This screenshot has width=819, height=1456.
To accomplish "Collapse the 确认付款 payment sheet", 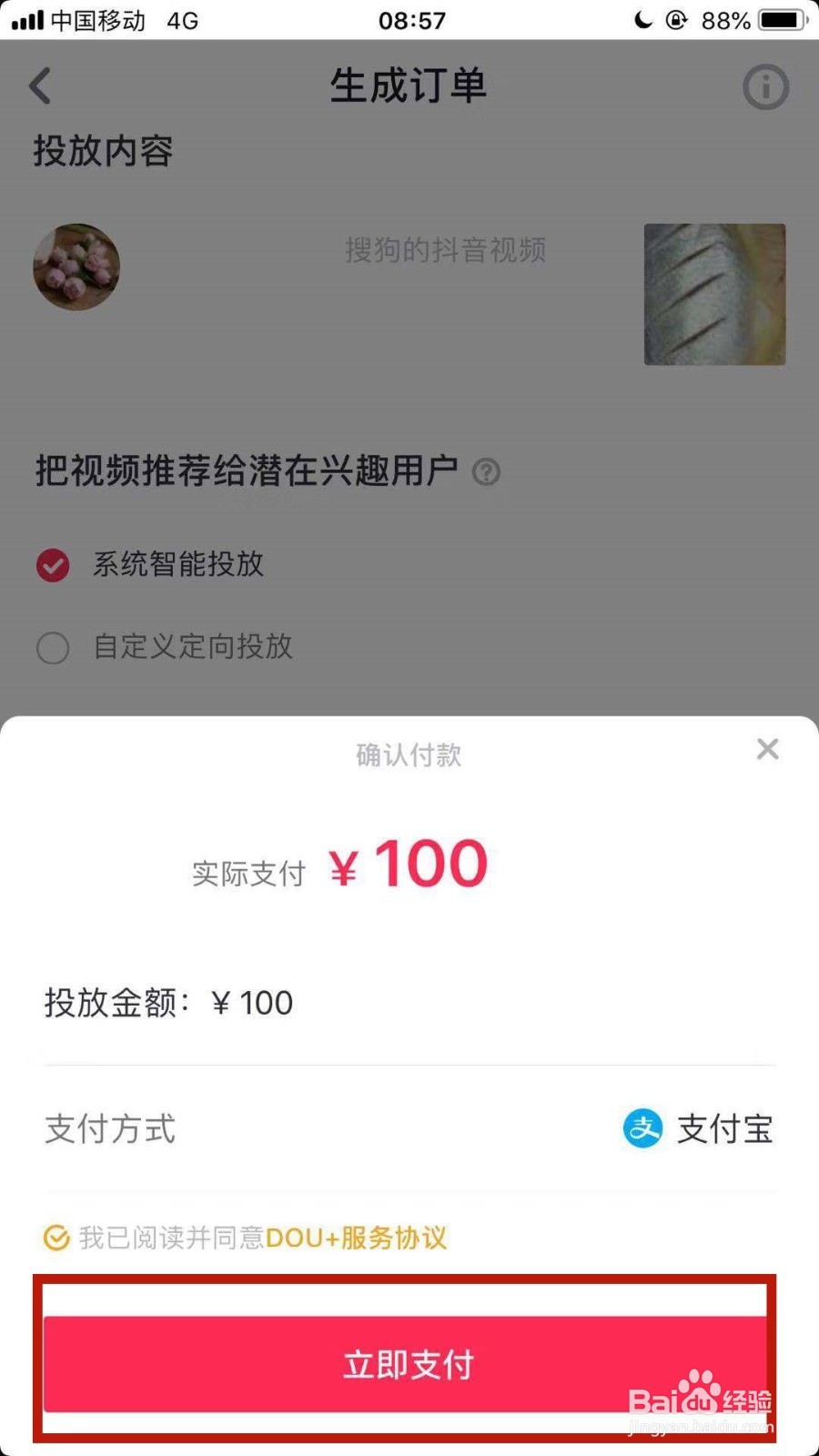I will coord(767,749).
